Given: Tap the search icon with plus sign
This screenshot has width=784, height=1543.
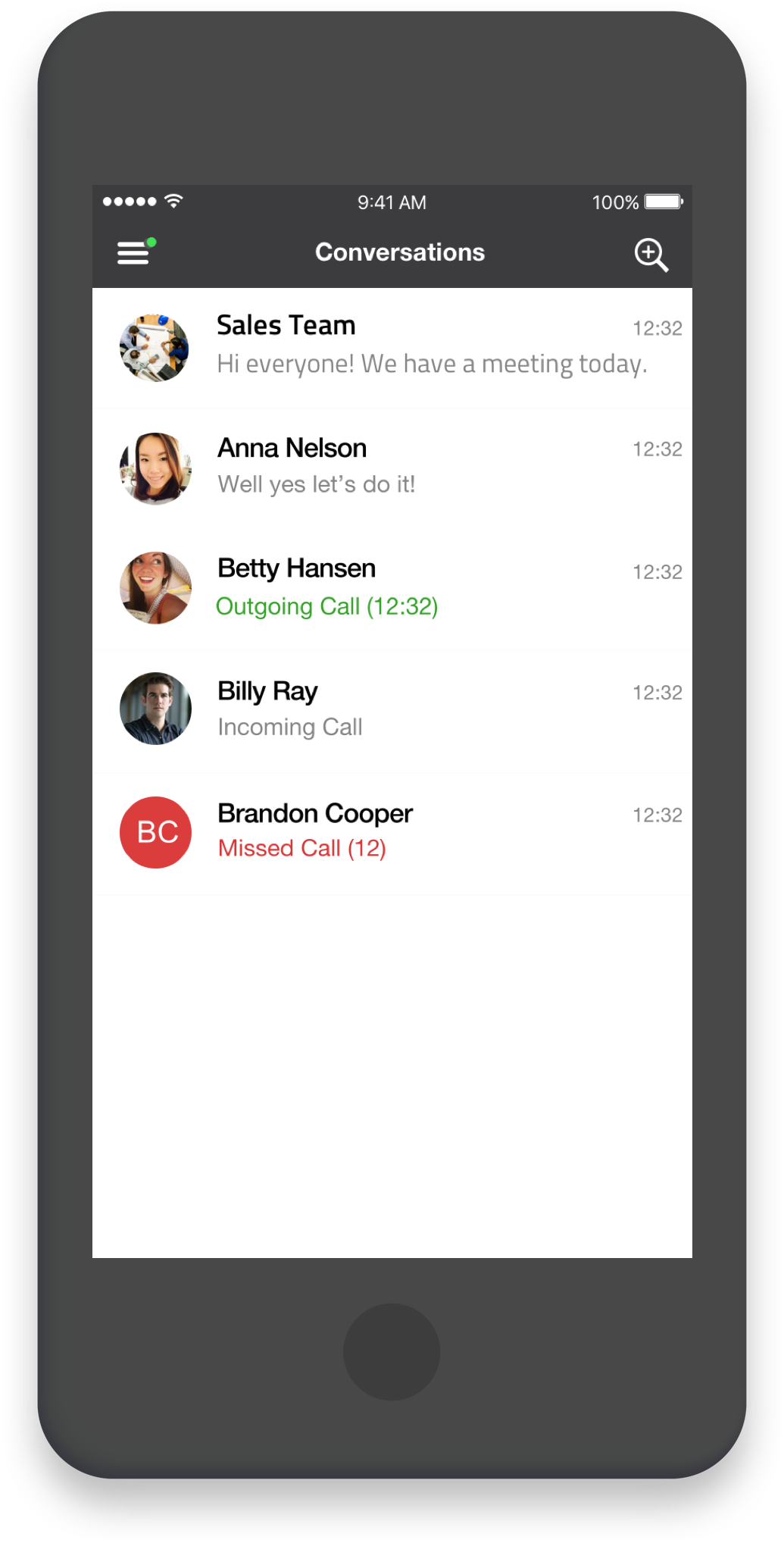Looking at the screenshot, I should pos(651,255).
